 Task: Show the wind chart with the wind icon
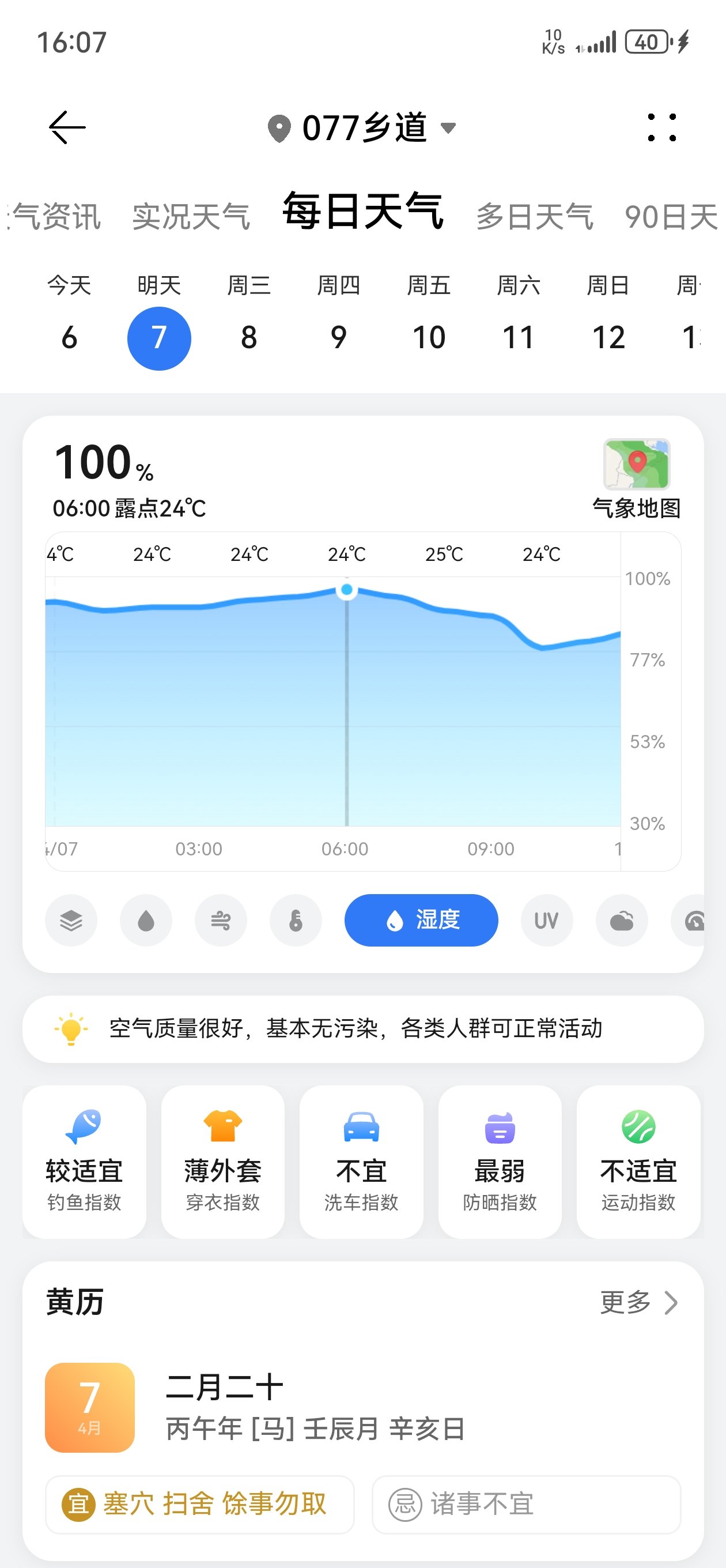coord(221,921)
